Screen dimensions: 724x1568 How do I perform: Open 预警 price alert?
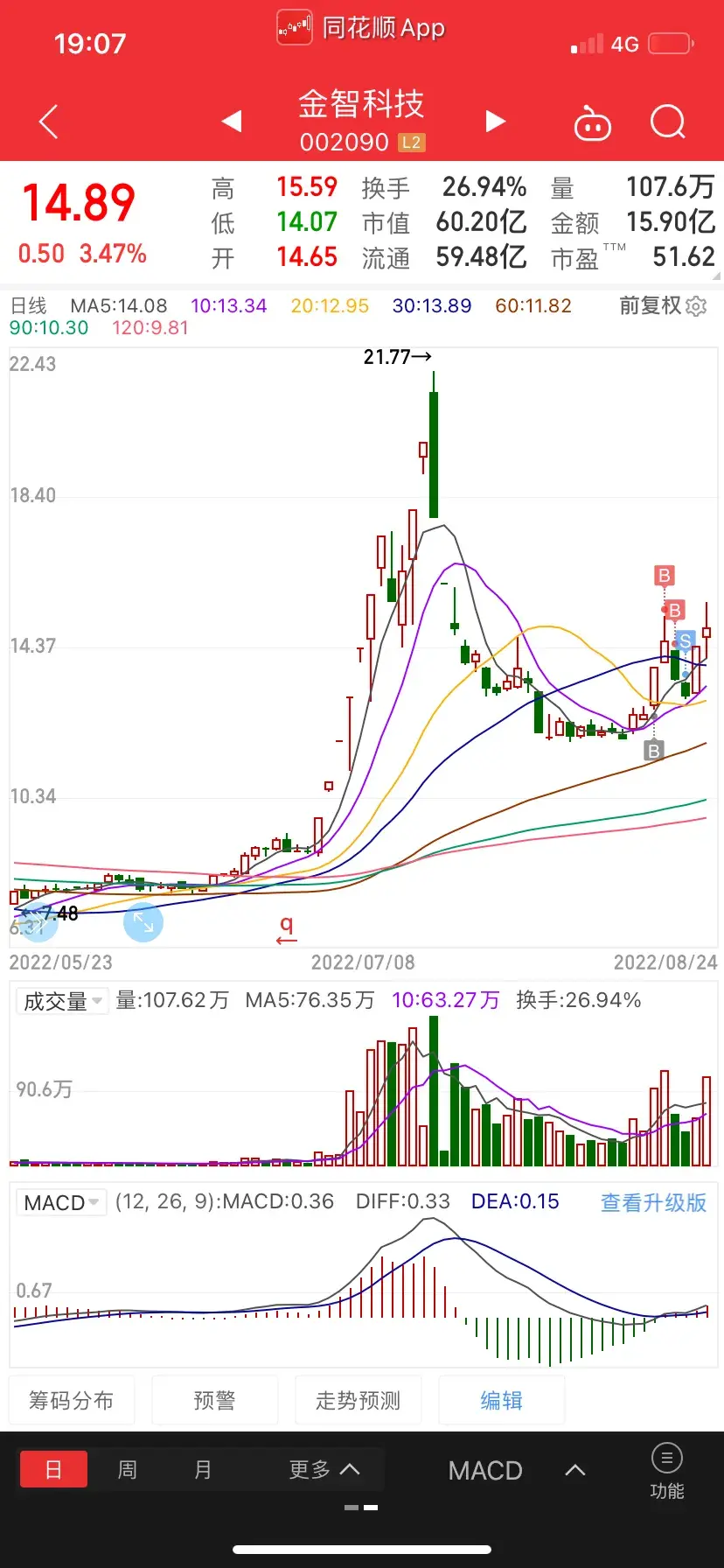click(215, 1401)
